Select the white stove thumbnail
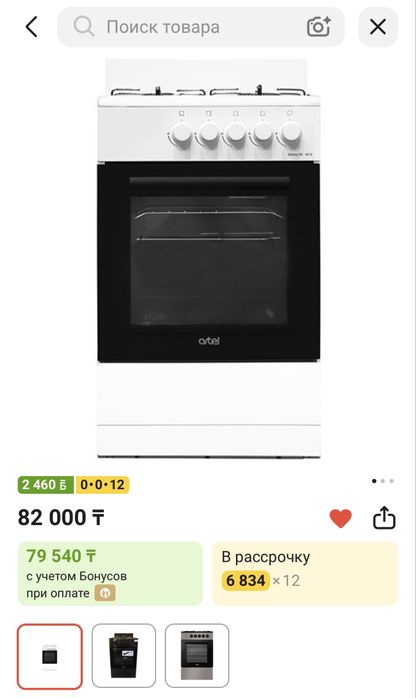 [50, 656]
